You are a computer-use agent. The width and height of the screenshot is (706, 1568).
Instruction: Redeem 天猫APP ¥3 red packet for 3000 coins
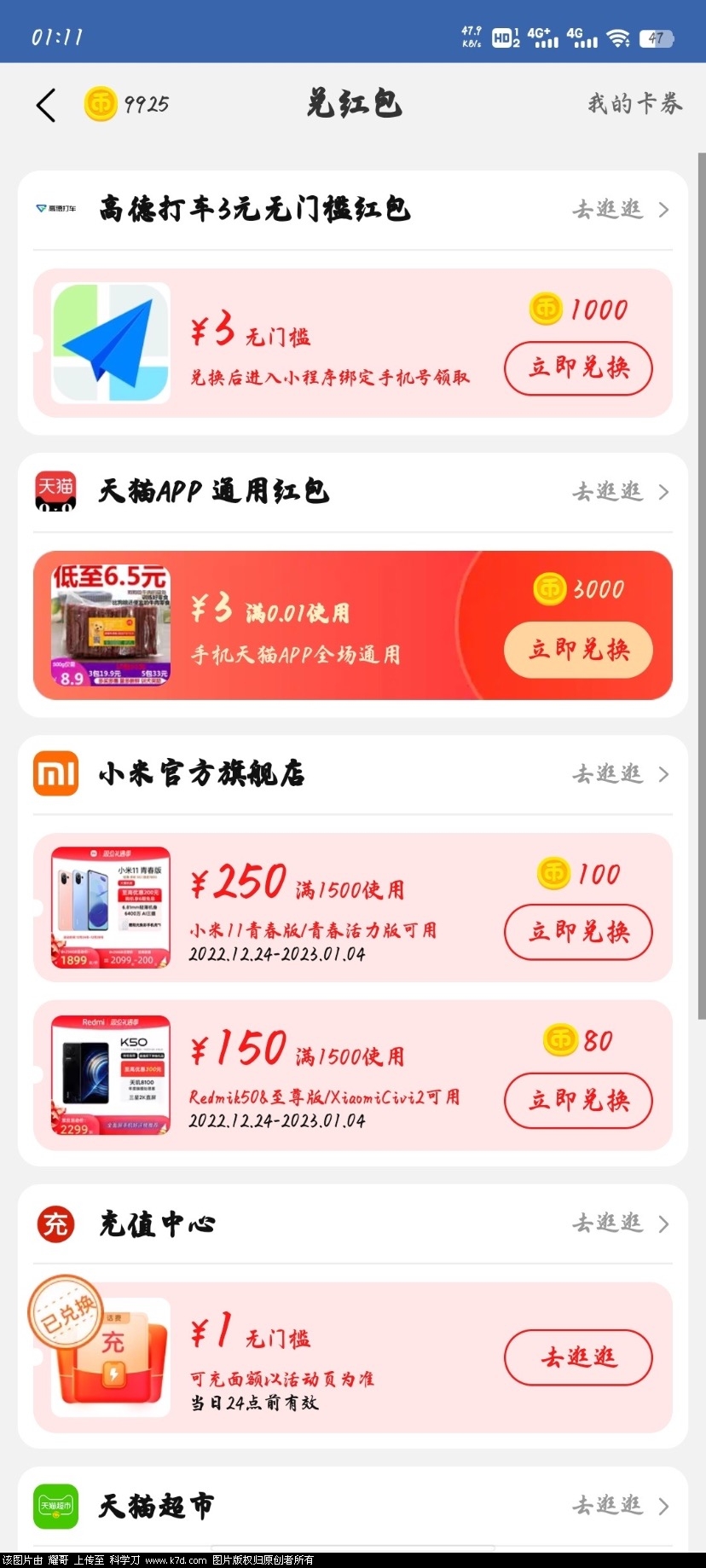coord(578,650)
